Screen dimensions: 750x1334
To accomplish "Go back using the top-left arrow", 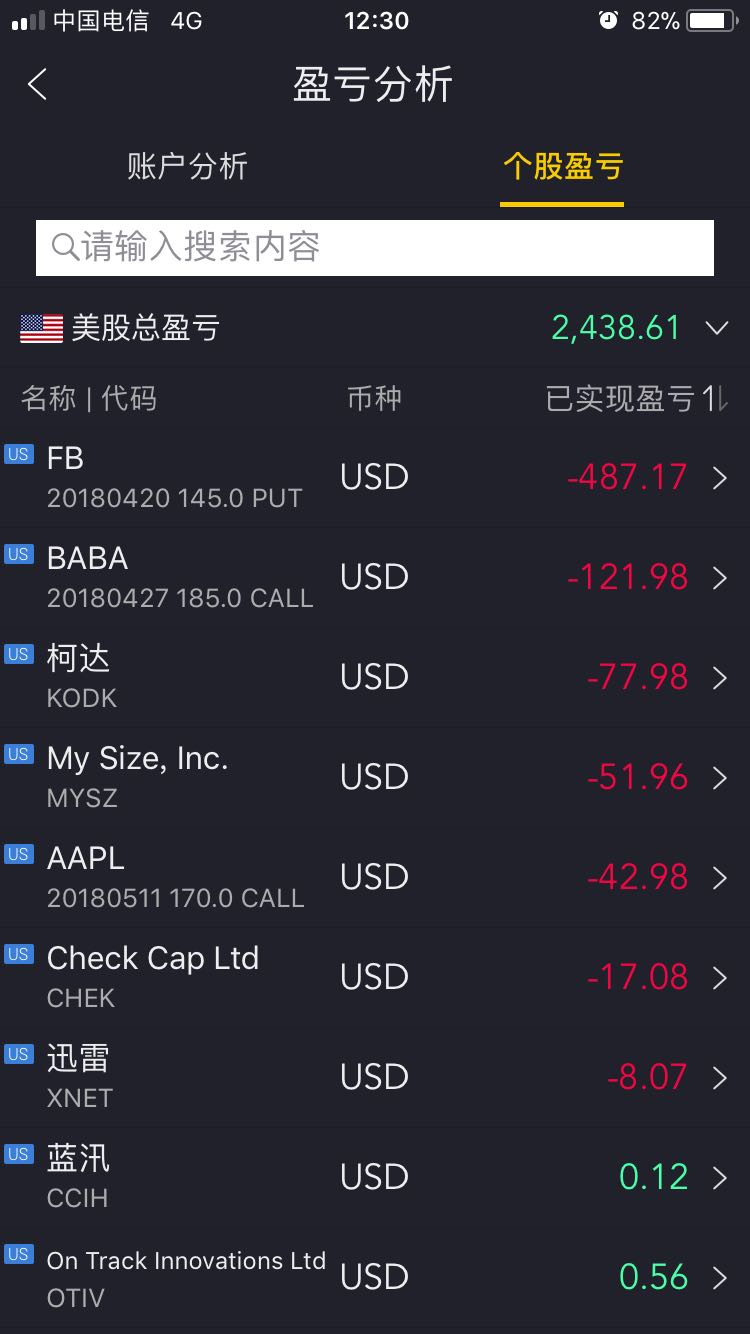I will (38, 85).
